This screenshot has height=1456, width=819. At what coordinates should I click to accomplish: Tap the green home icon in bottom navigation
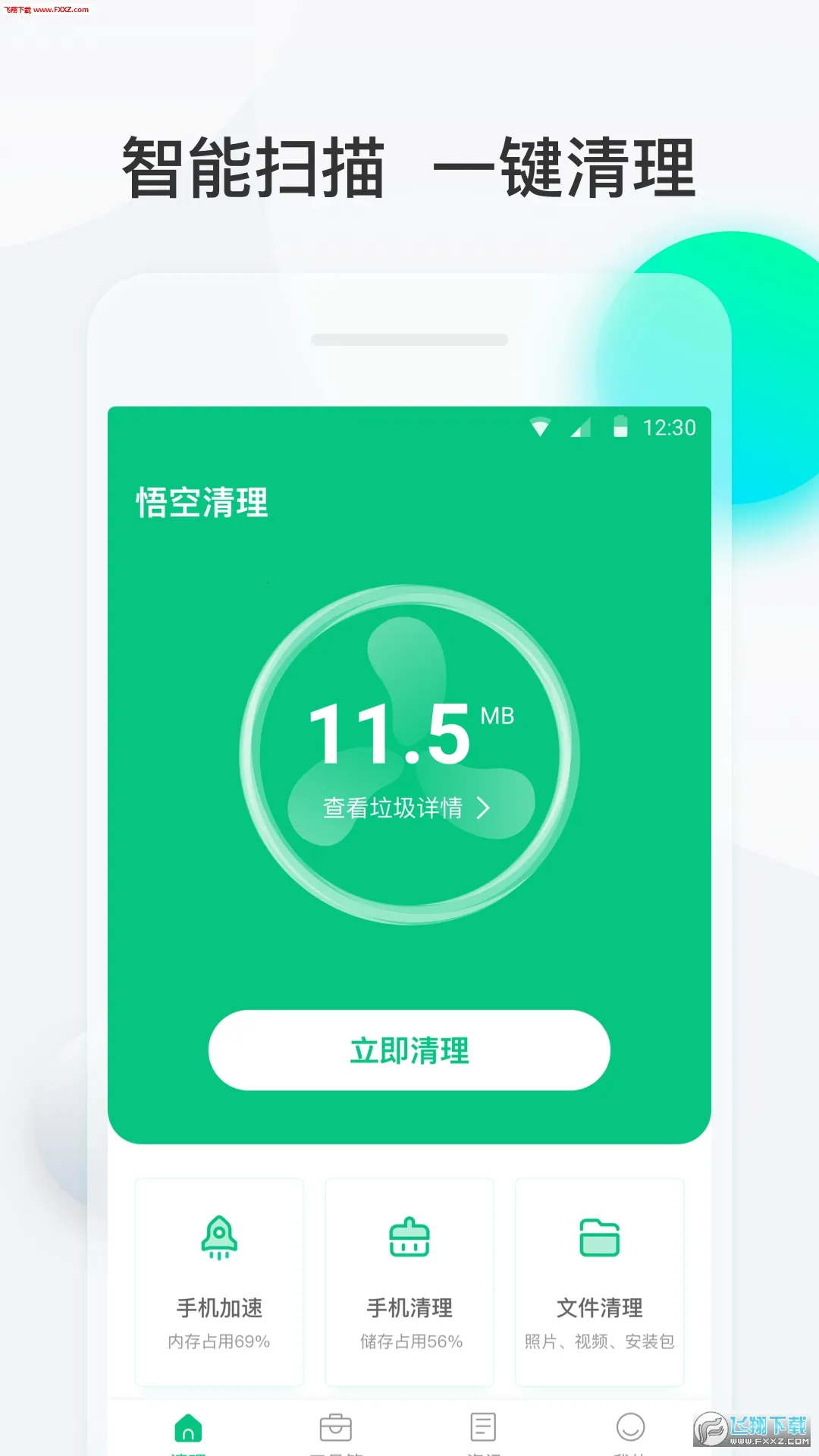pyautogui.click(x=188, y=1429)
